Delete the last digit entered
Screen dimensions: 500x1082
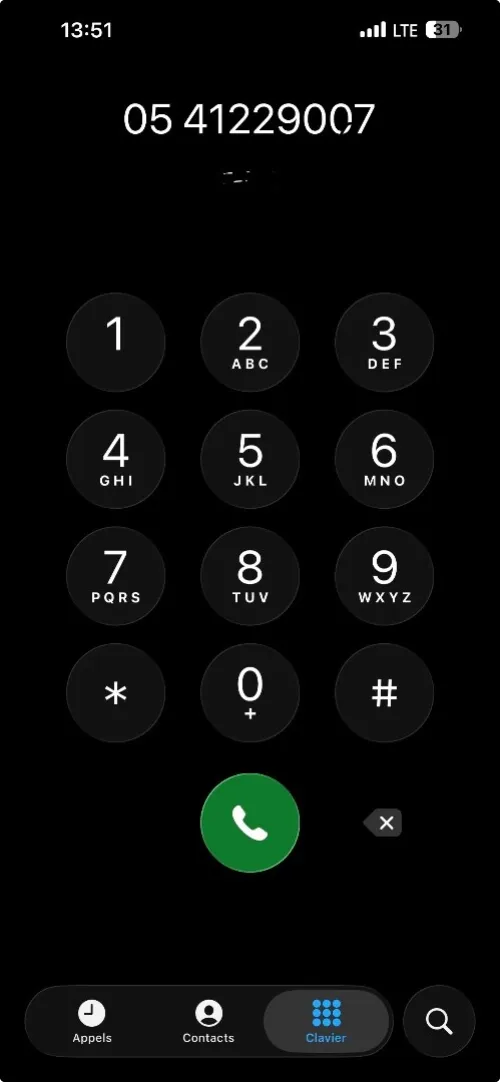pyautogui.click(x=383, y=823)
